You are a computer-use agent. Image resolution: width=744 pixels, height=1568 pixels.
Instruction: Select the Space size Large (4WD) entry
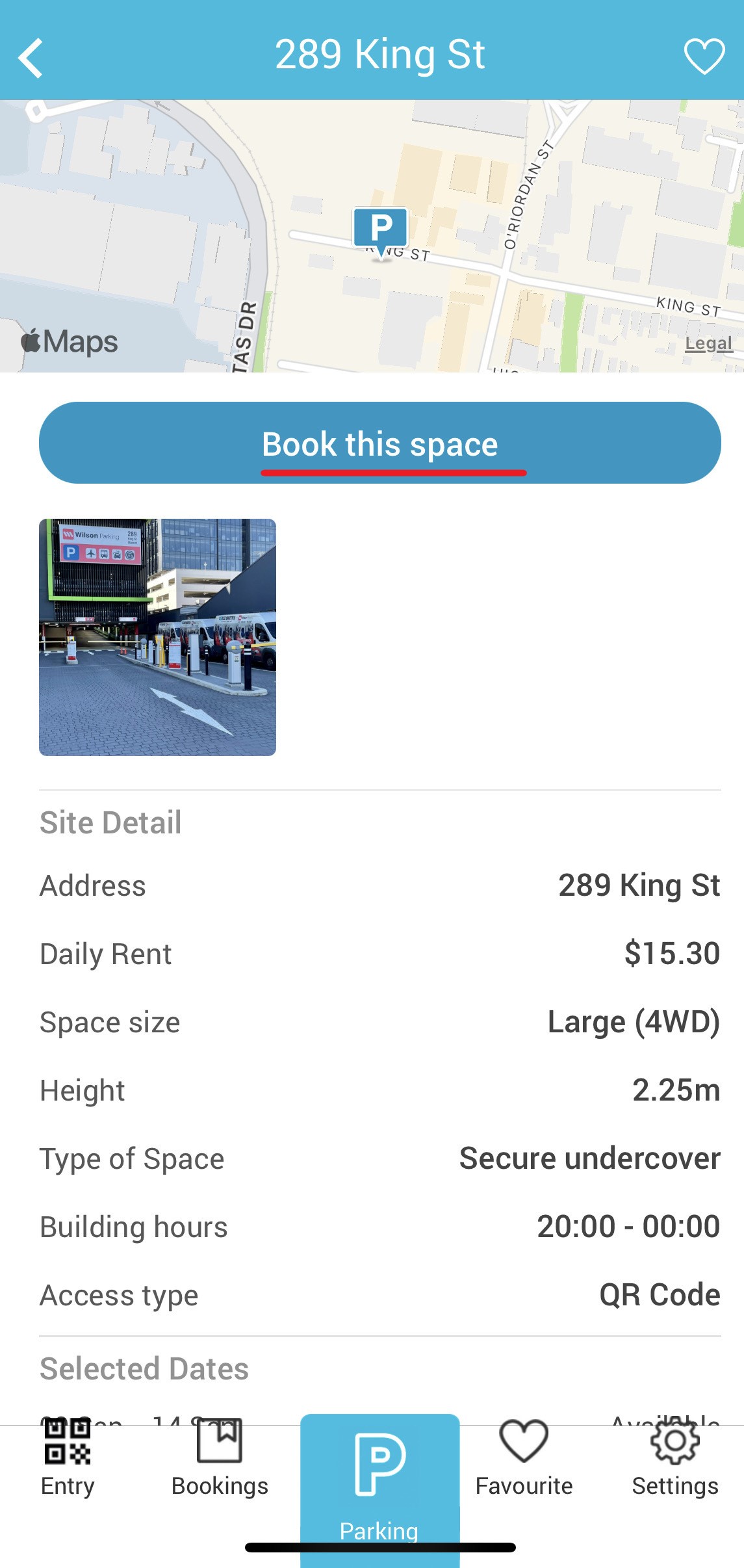pos(634,1022)
